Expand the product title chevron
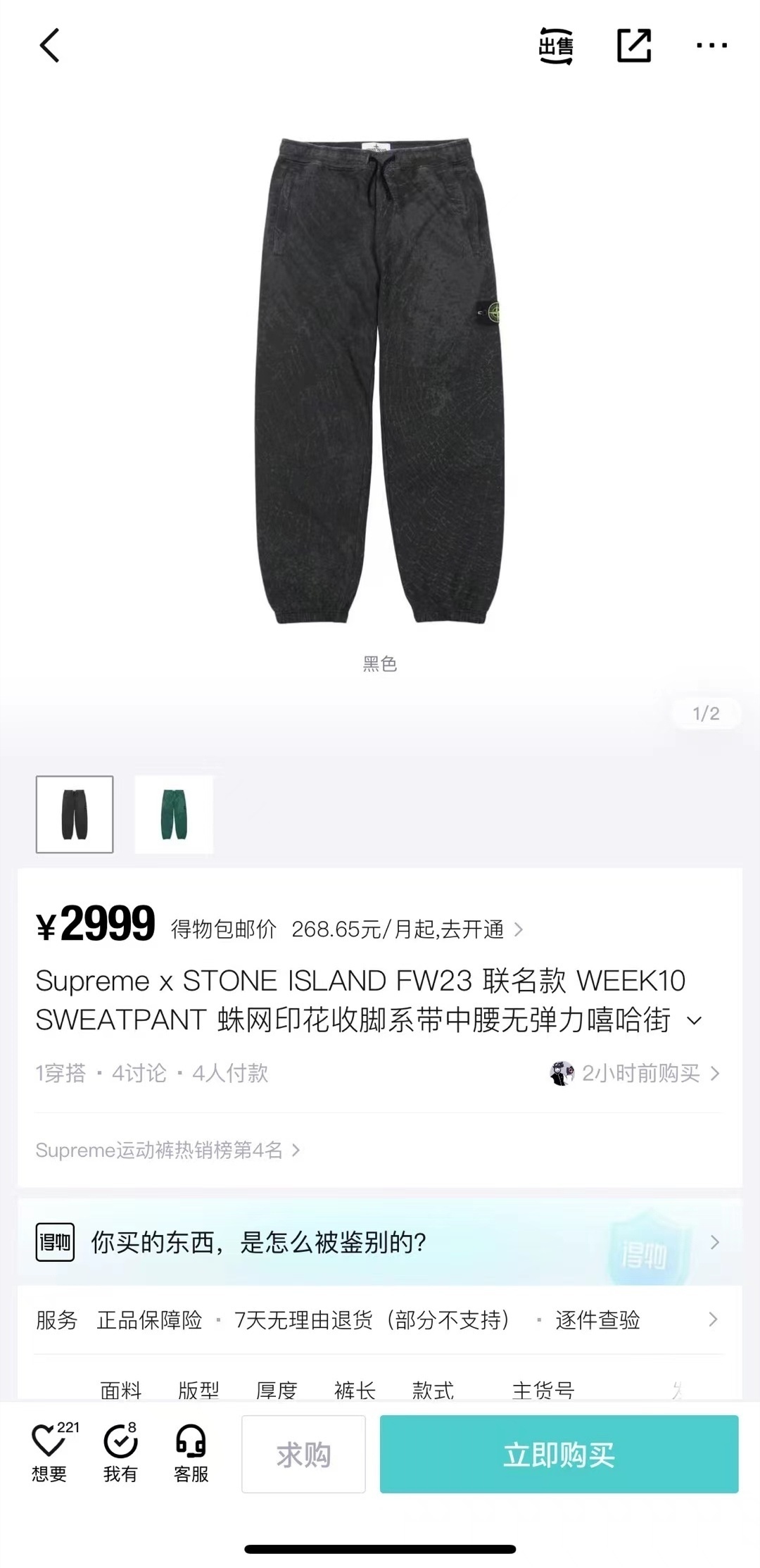This screenshot has width=760, height=1568. tap(694, 1021)
